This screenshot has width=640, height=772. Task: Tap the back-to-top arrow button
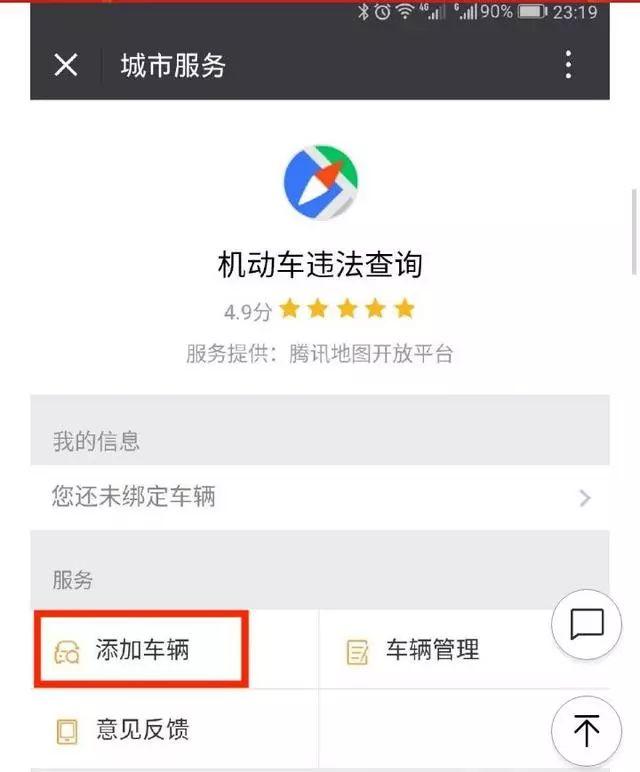pyautogui.click(x=586, y=731)
